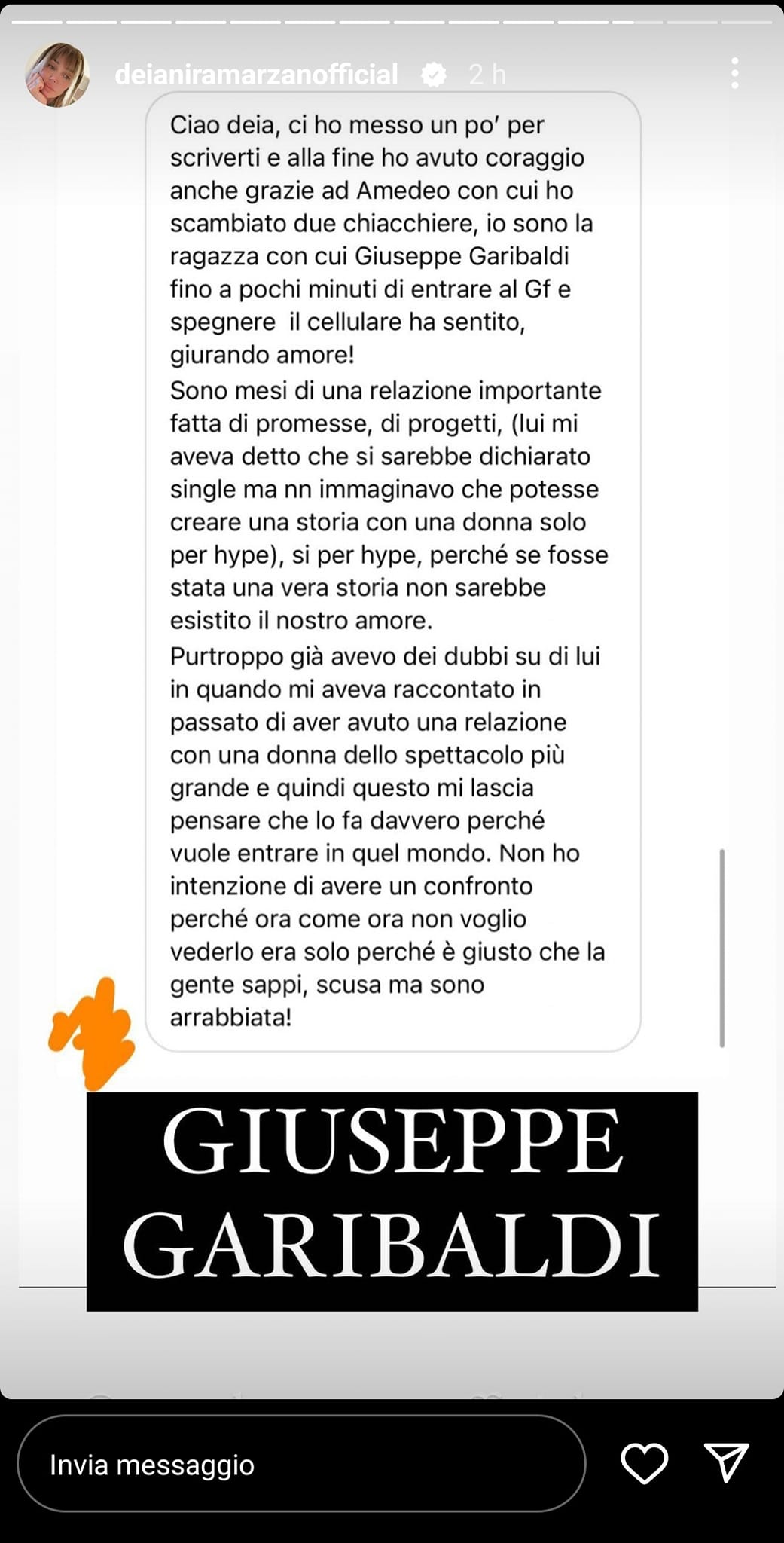Share the story via paper plane icon
This screenshot has height=1543, width=784.
(x=726, y=1462)
